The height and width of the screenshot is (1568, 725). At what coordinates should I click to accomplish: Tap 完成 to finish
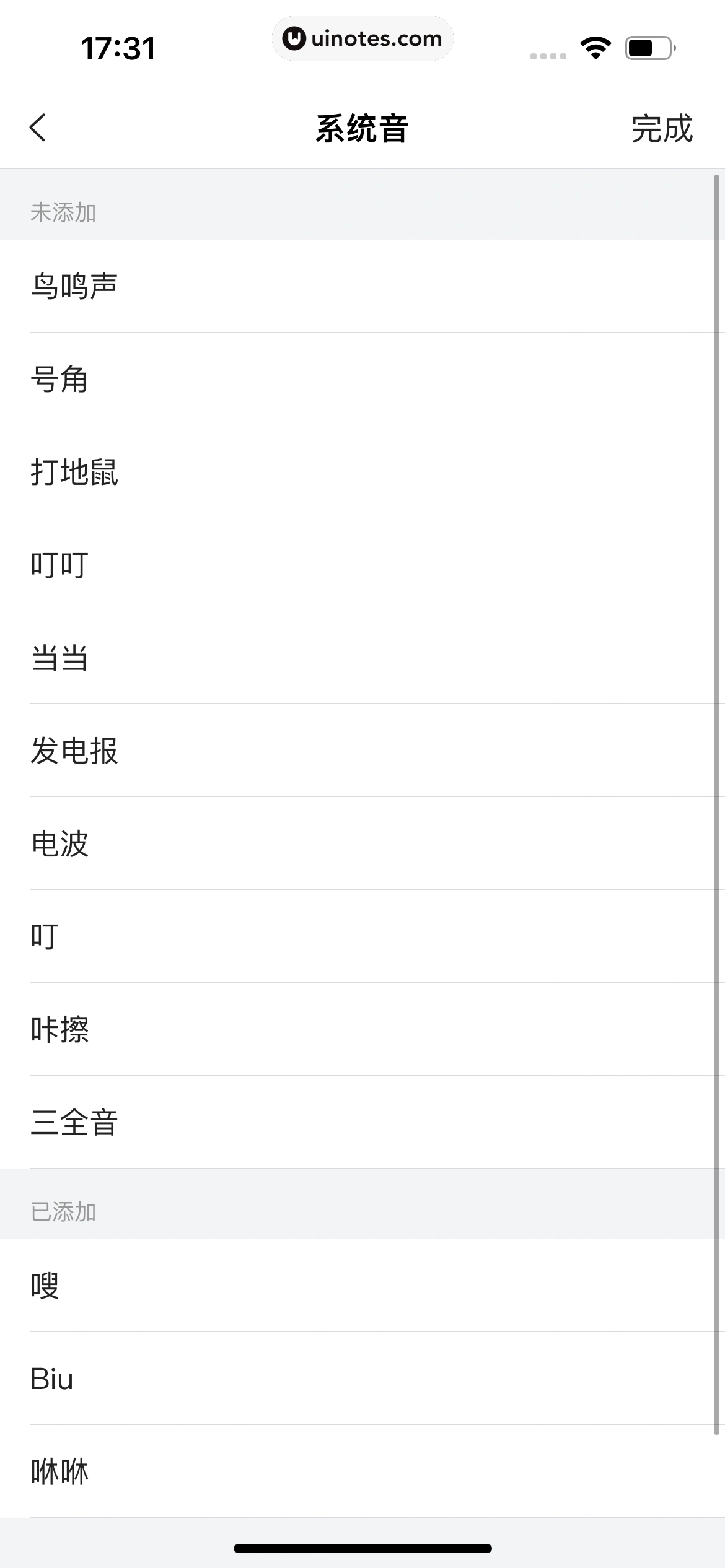661,129
